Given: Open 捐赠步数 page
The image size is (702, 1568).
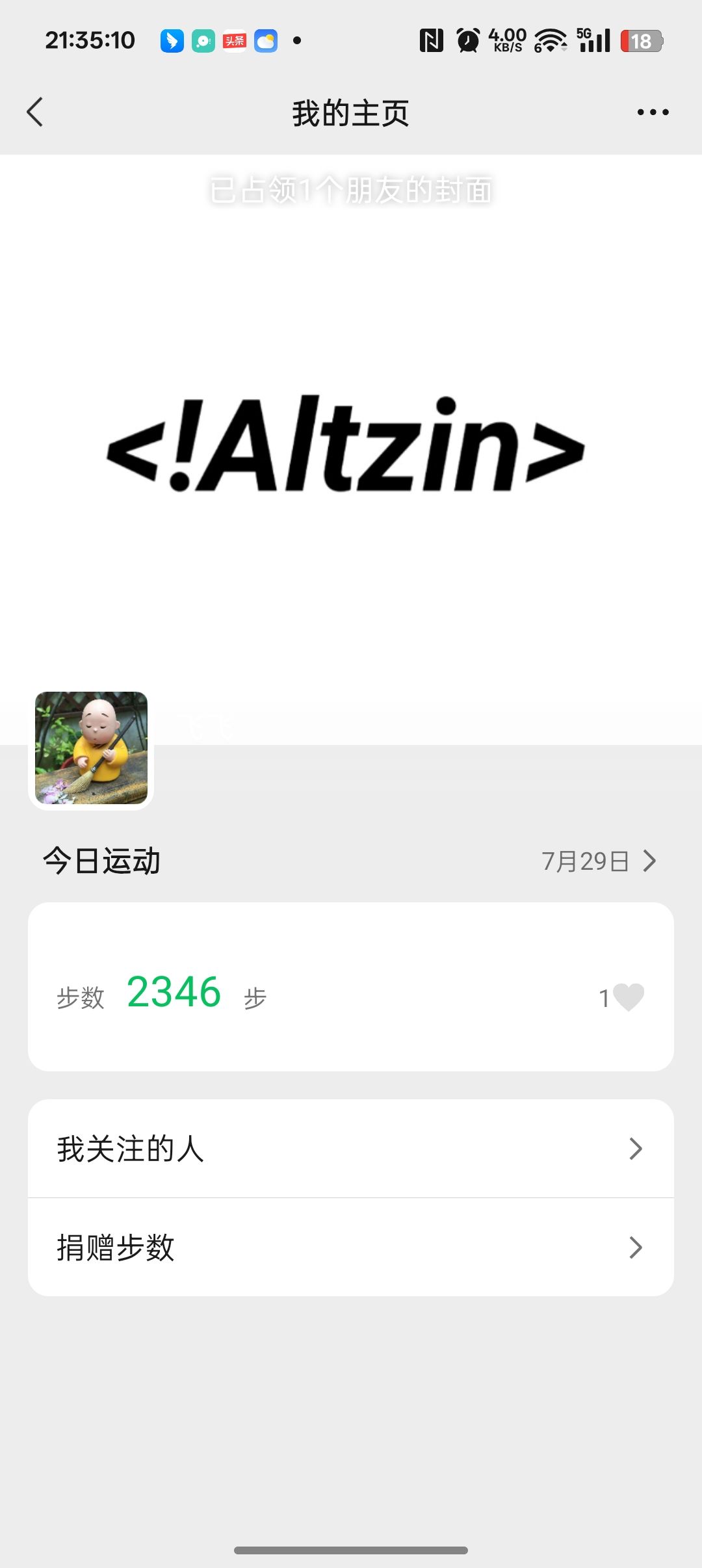Looking at the screenshot, I should pyautogui.click(x=351, y=1248).
